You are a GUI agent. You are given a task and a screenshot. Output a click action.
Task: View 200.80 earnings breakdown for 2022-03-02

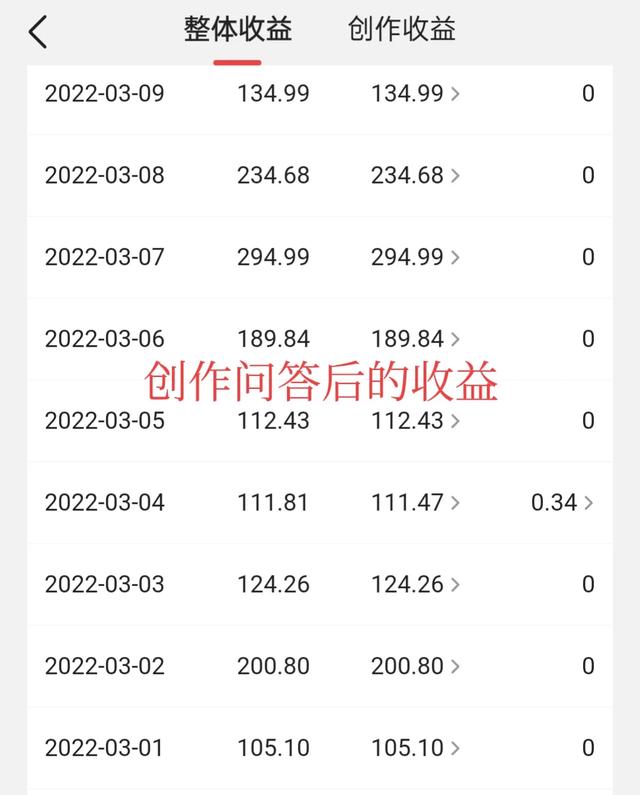415,666
